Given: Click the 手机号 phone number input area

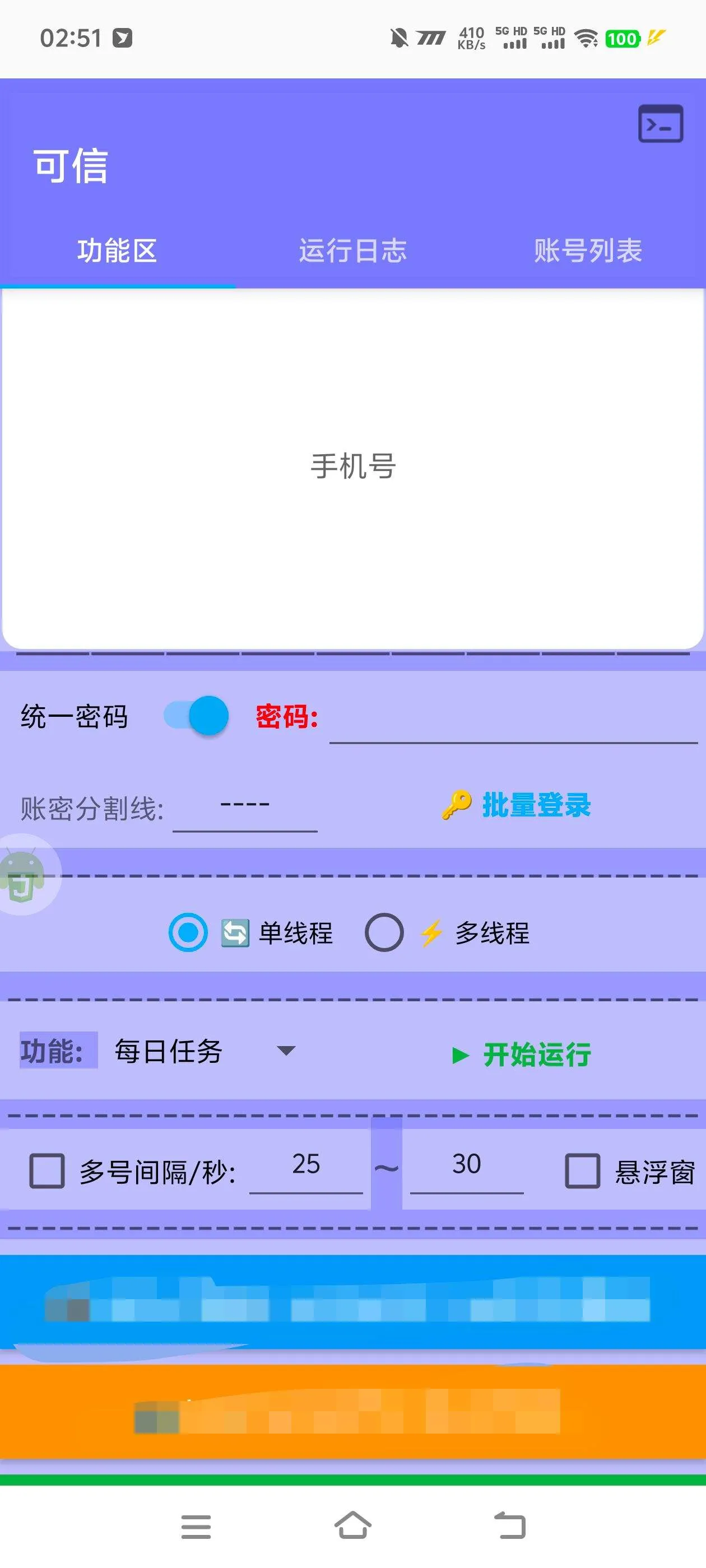Looking at the screenshot, I should pos(352,466).
